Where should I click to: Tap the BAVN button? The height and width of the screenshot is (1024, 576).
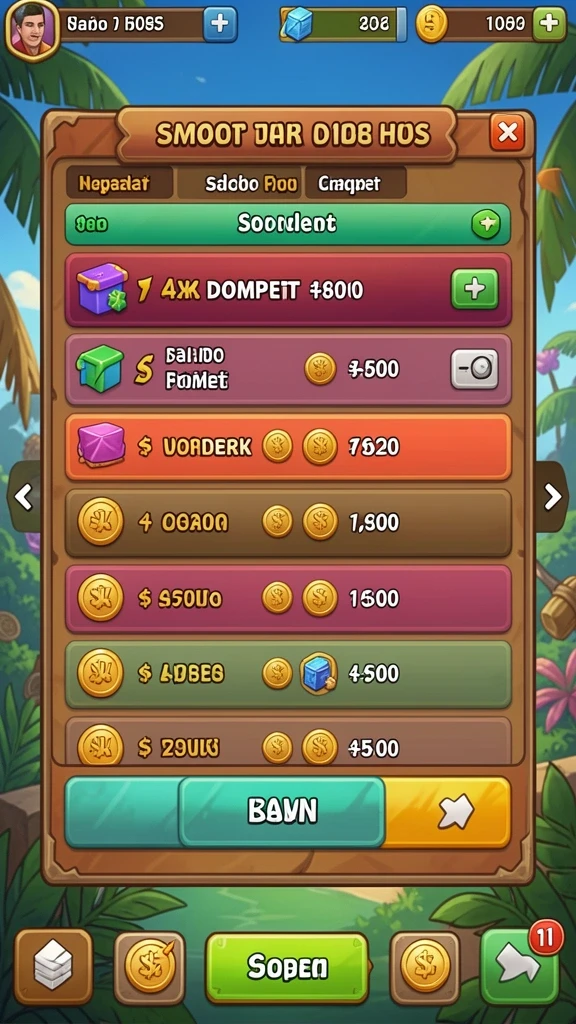[x=282, y=812]
